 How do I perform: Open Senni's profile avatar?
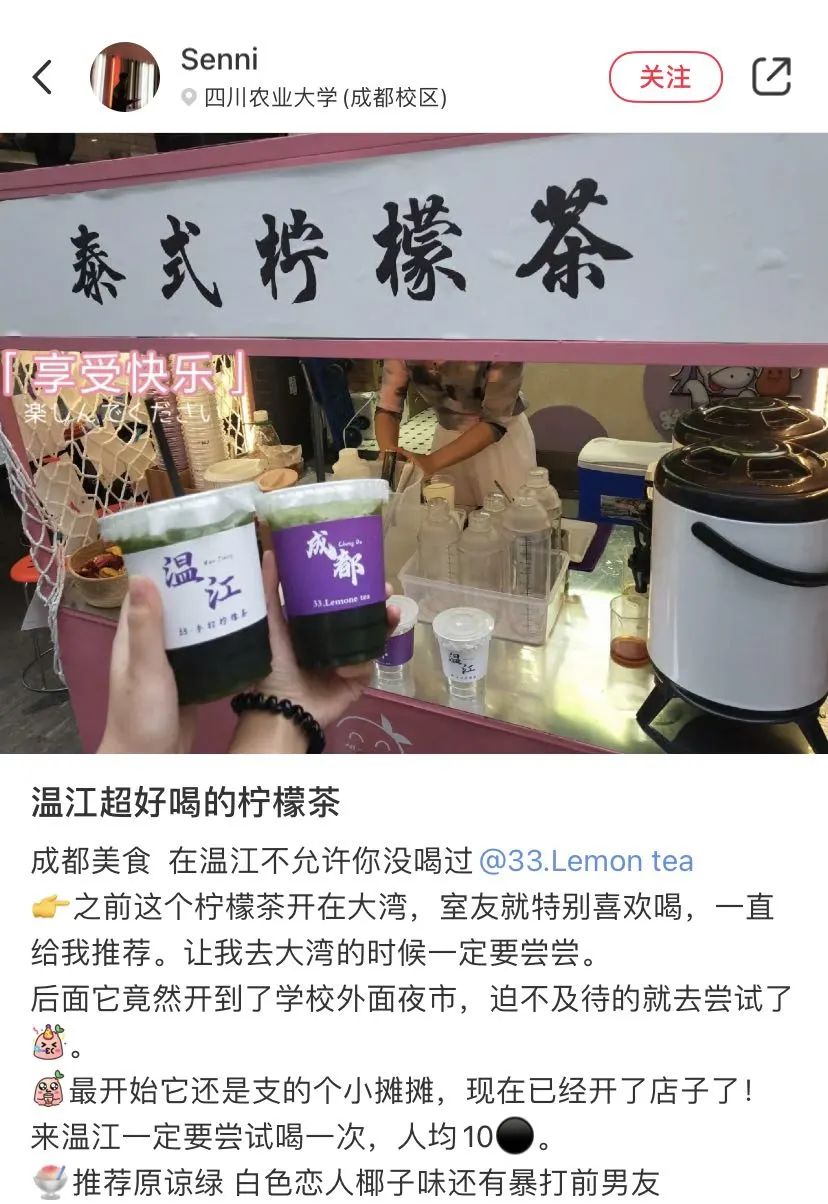(x=125, y=77)
